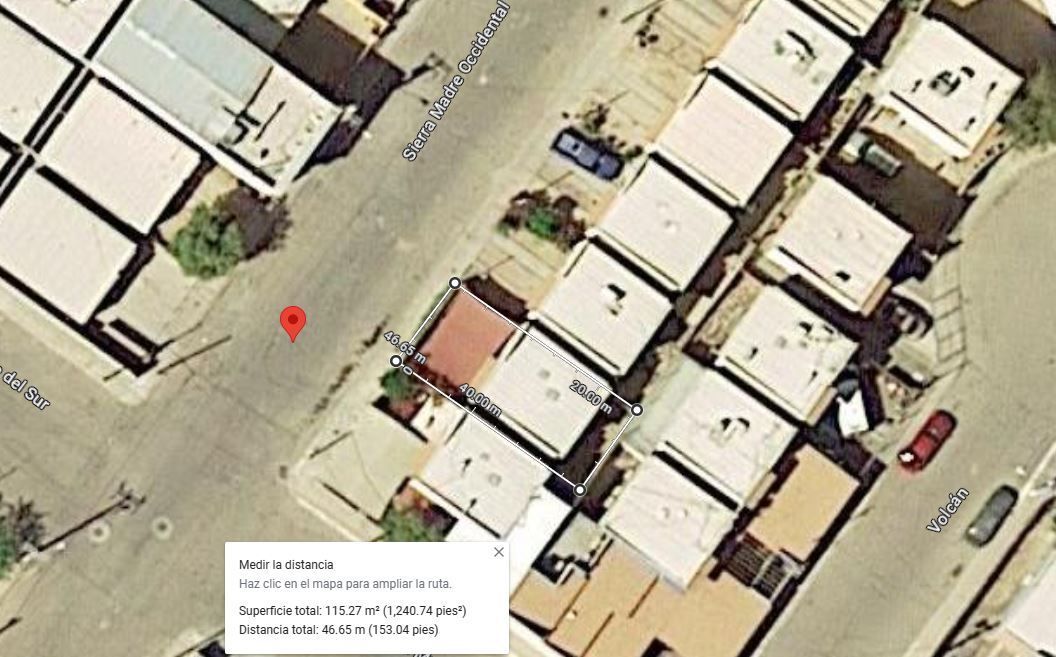Tap the measurement node next to 20.00 m label
1056x657 pixels.
click(x=636, y=409)
